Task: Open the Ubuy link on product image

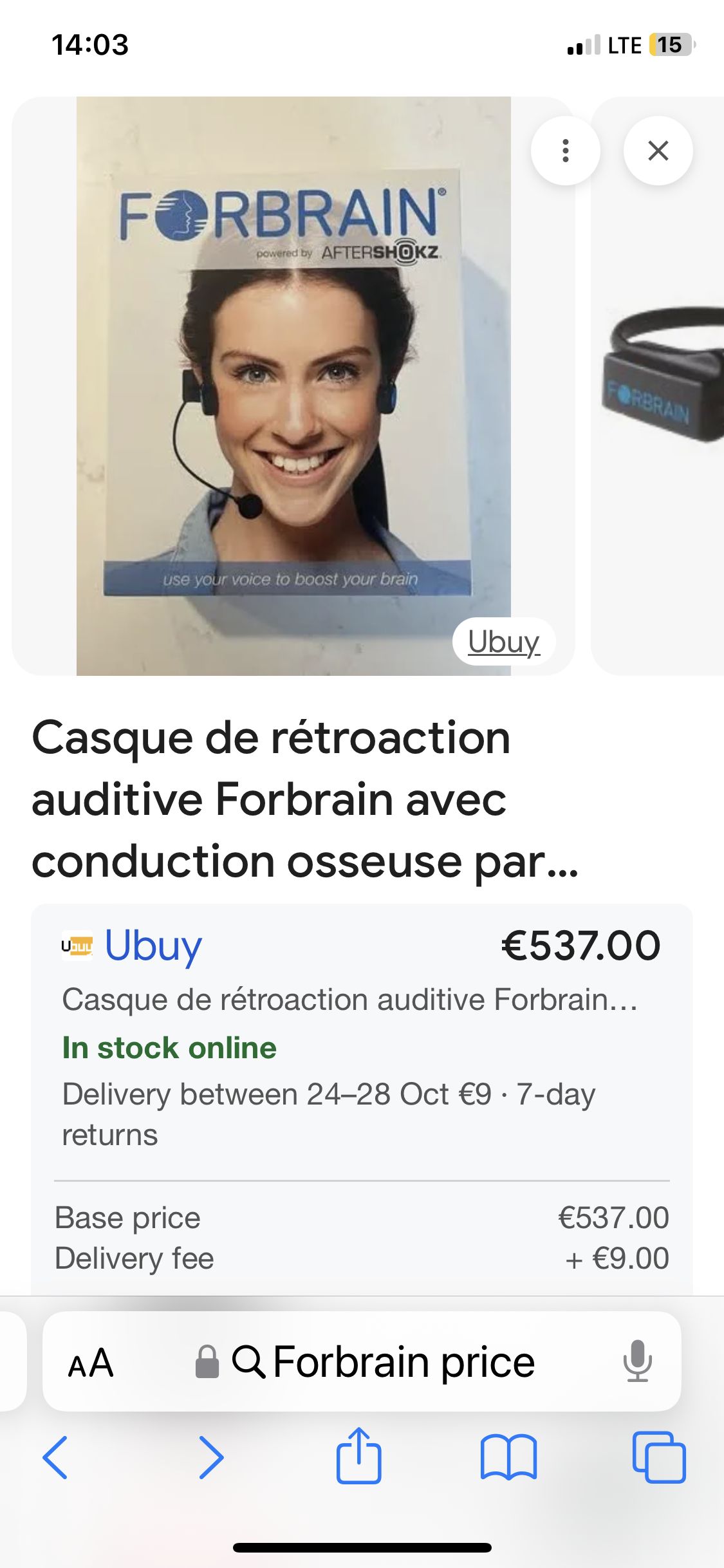Action: (x=503, y=642)
